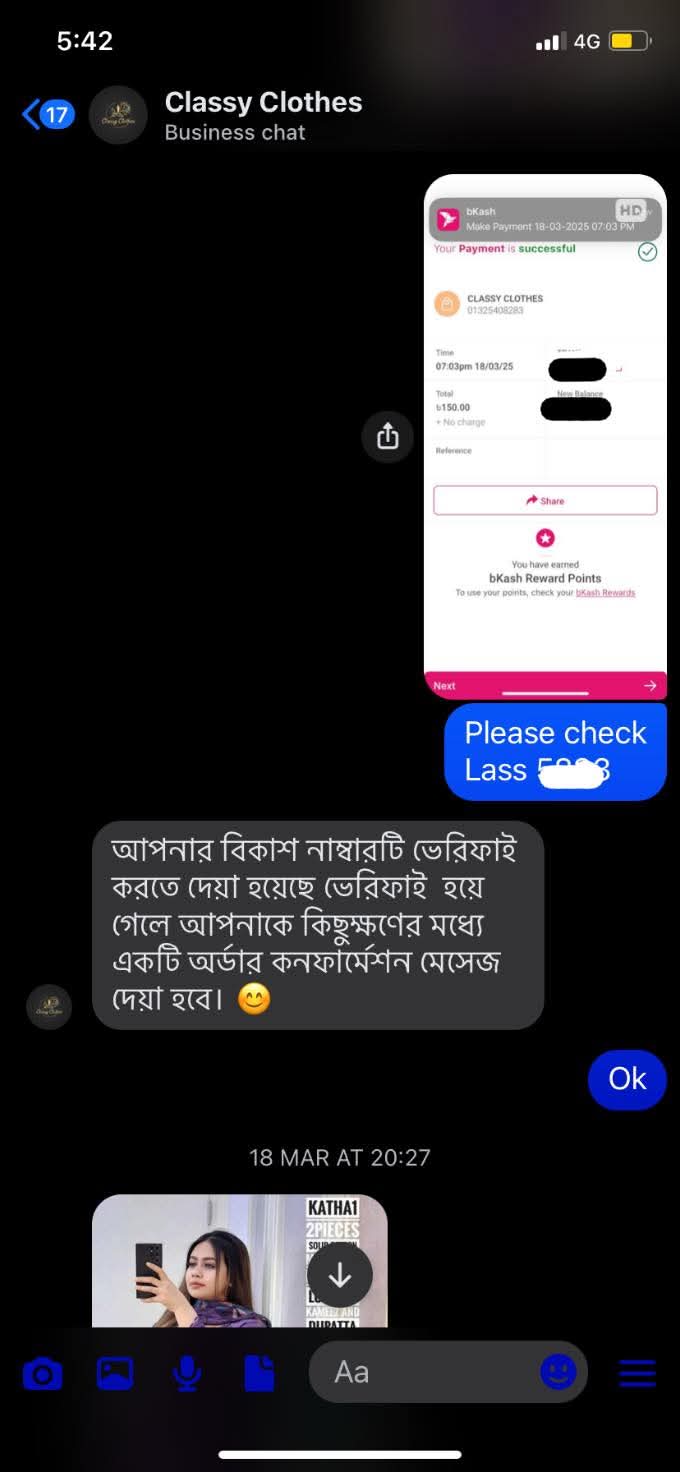Open the emoji picker in message box

point(558,1372)
